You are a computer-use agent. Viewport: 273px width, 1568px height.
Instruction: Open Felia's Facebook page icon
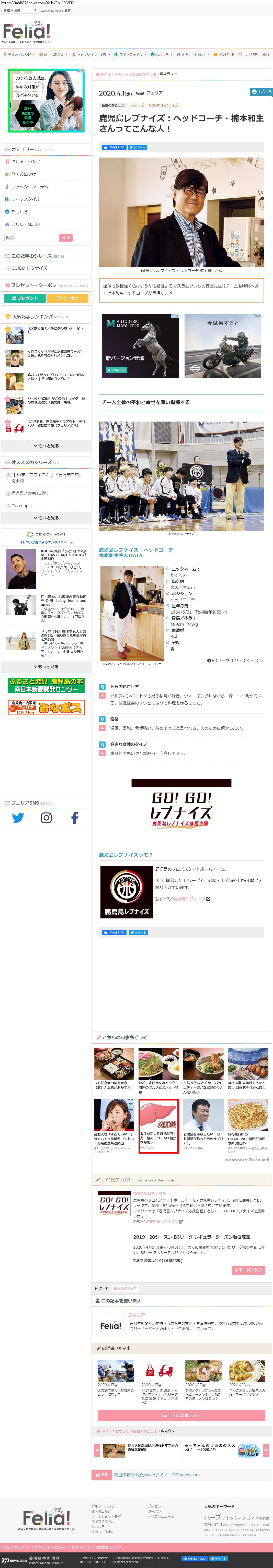pos(74,818)
